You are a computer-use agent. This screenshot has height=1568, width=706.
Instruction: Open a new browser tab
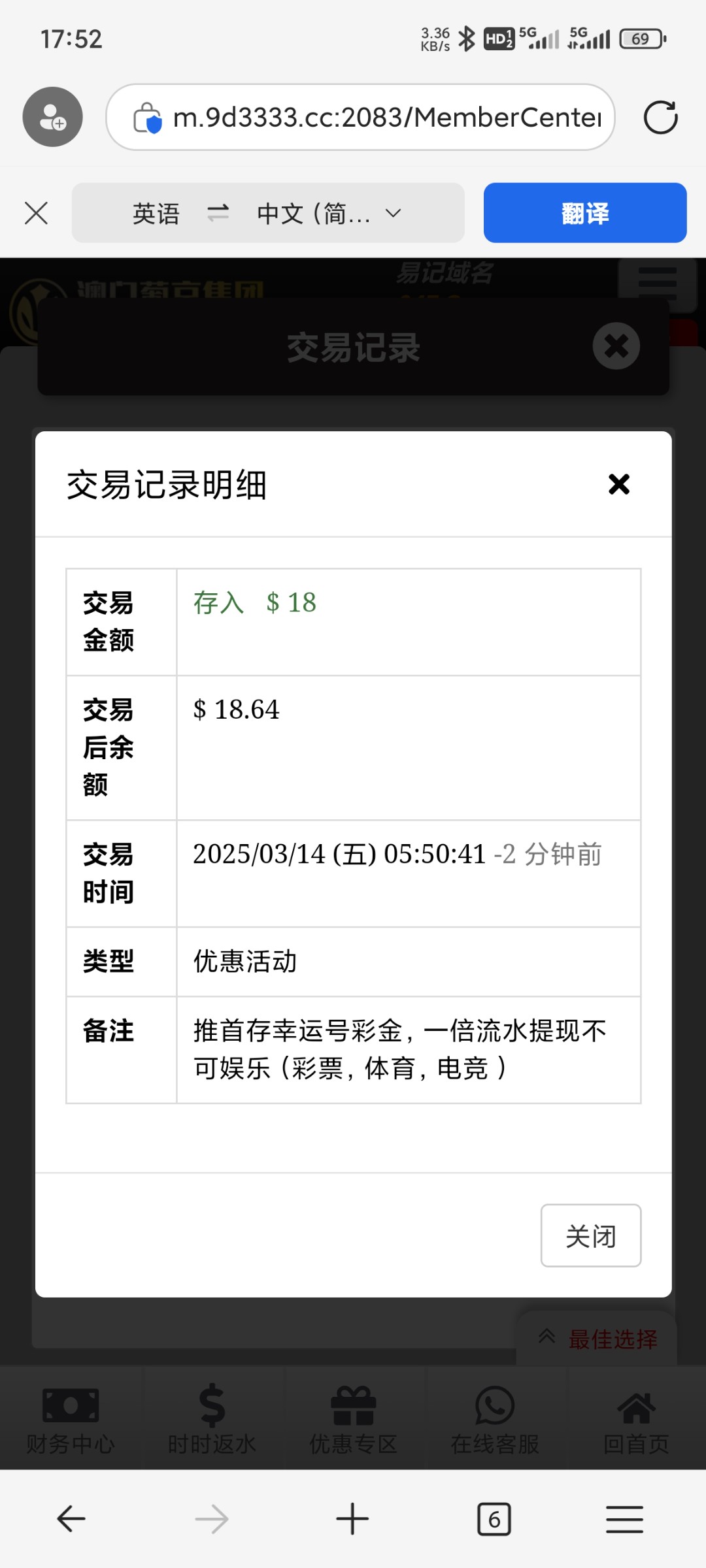click(353, 1519)
